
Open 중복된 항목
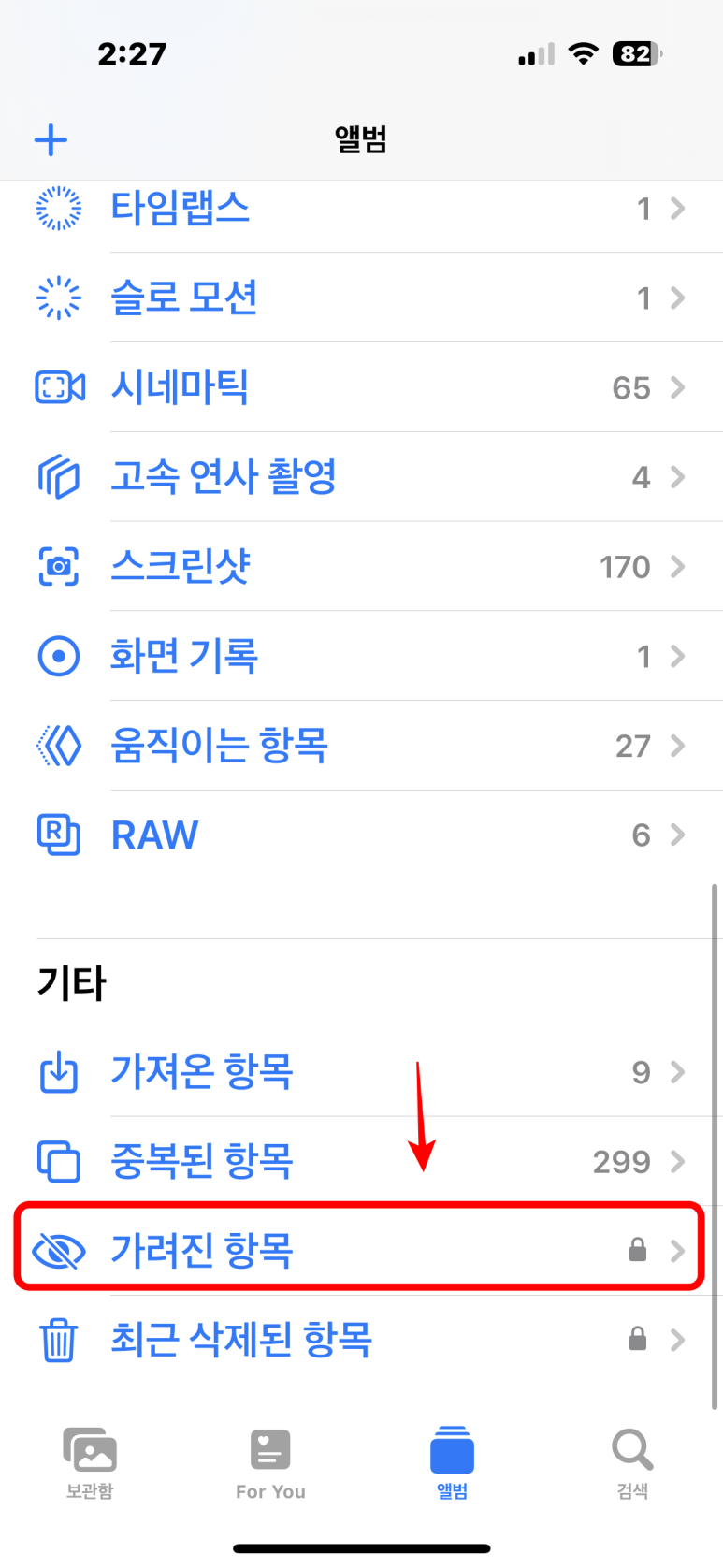coord(361,1161)
